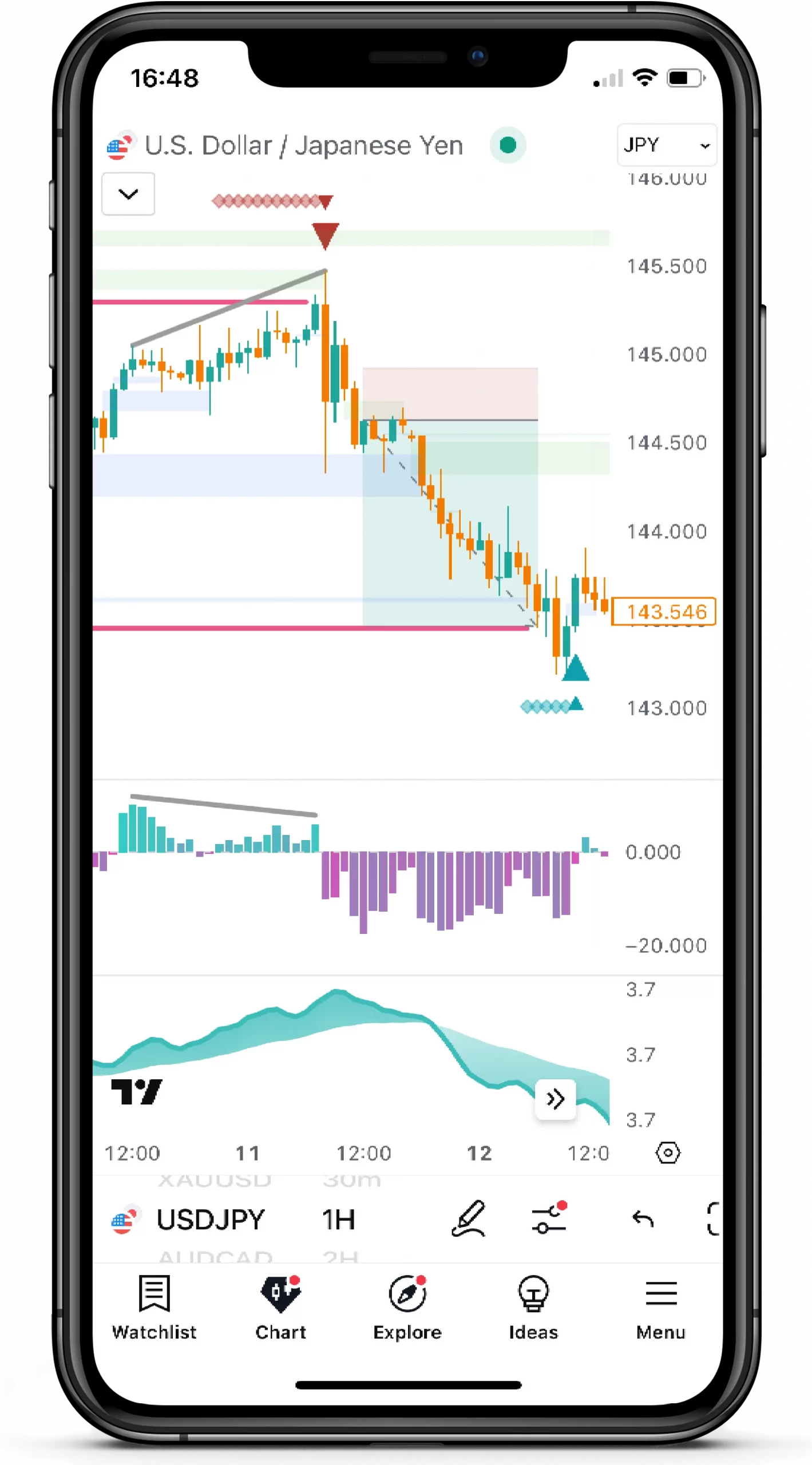Open the Ideas tab

coord(533,1308)
